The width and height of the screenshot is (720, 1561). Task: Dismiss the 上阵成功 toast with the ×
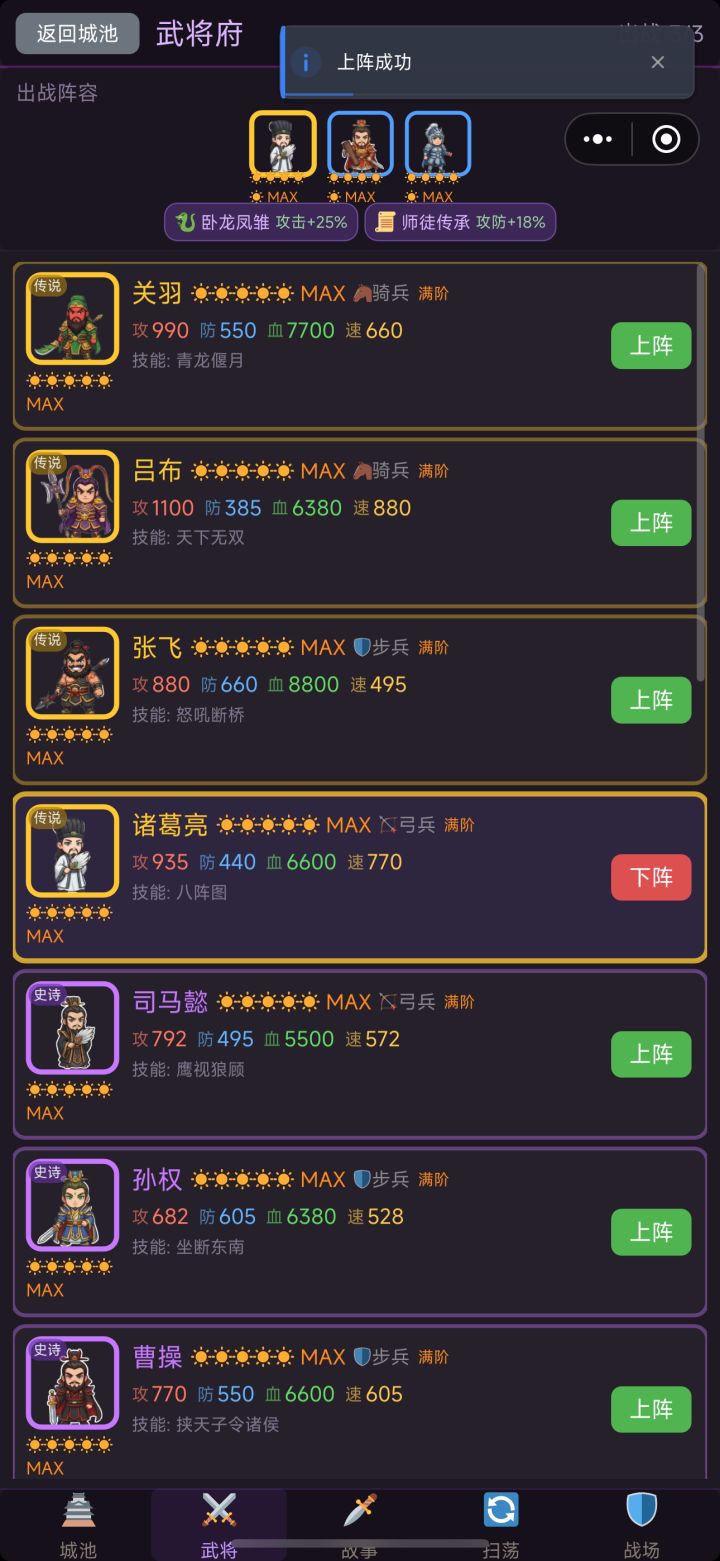point(658,62)
